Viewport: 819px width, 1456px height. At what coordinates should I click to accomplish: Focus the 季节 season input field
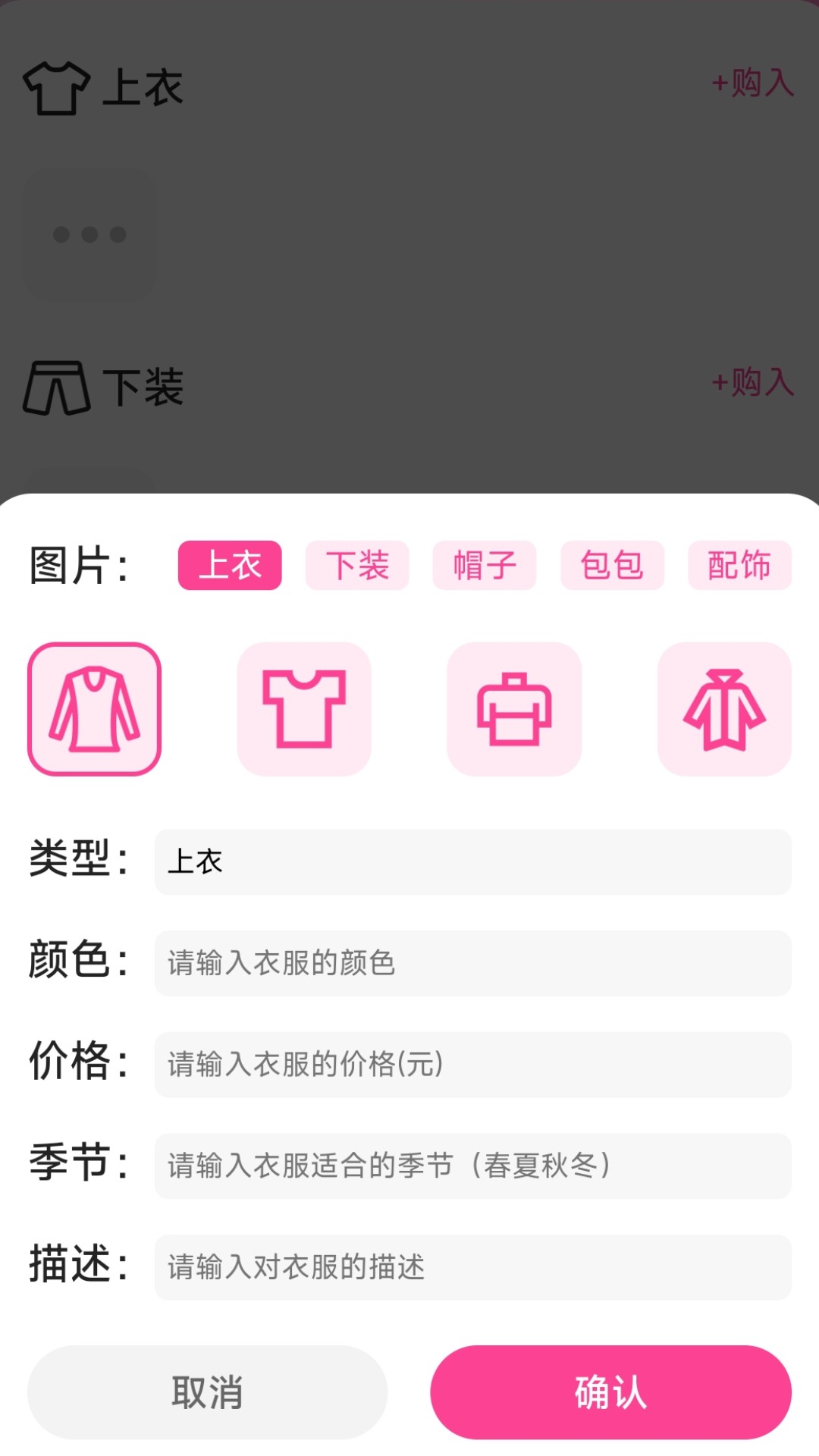pyautogui.click(x=472, y=1166)
